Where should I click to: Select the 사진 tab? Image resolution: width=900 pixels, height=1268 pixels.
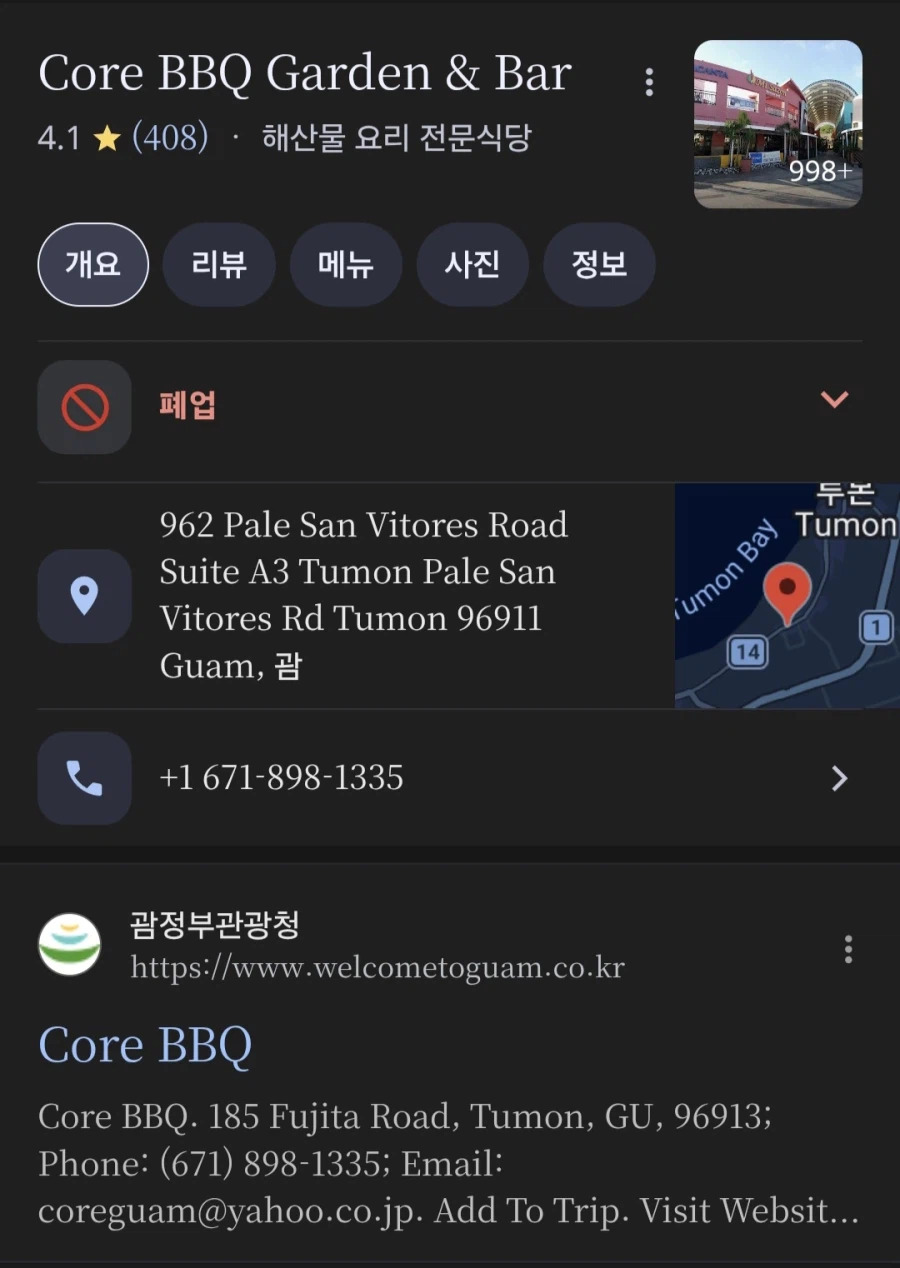click(472, 264)
